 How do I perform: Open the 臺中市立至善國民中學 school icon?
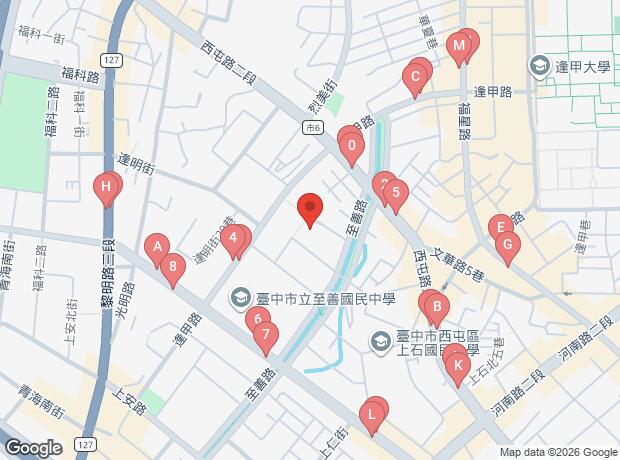(x=241, y=298)
